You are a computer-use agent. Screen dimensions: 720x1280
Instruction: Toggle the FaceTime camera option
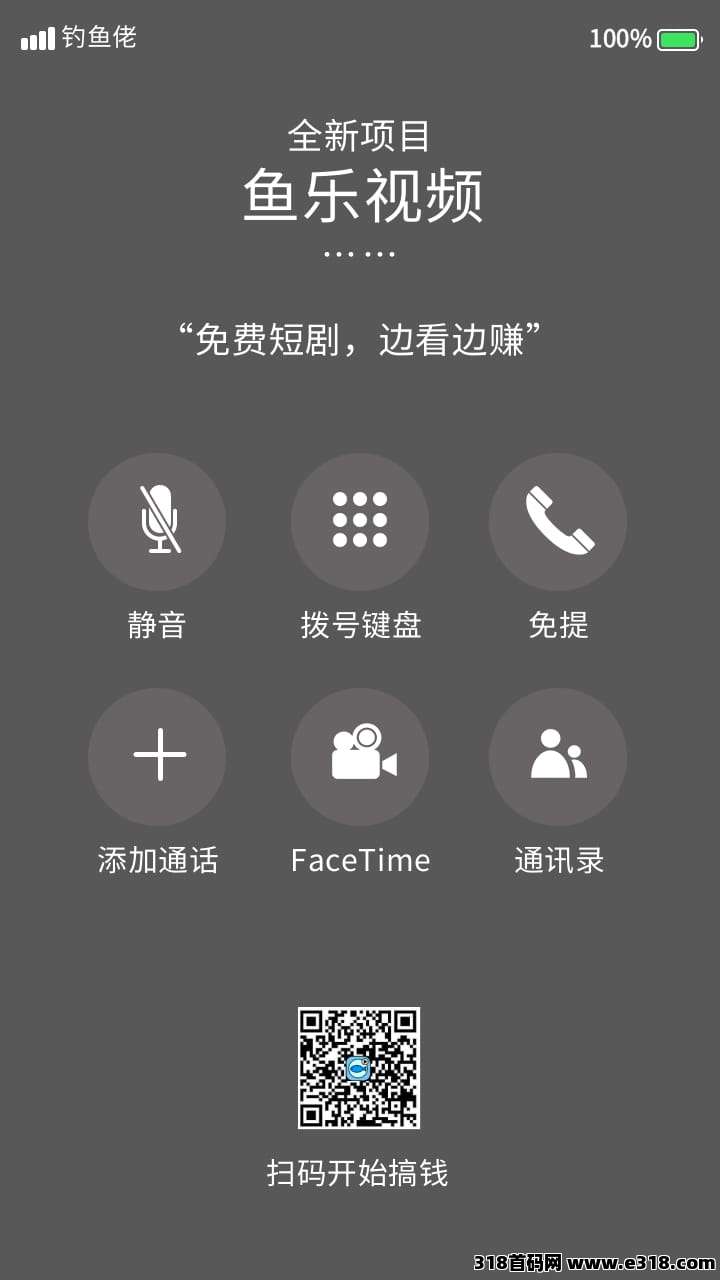[x=360, y=860]
